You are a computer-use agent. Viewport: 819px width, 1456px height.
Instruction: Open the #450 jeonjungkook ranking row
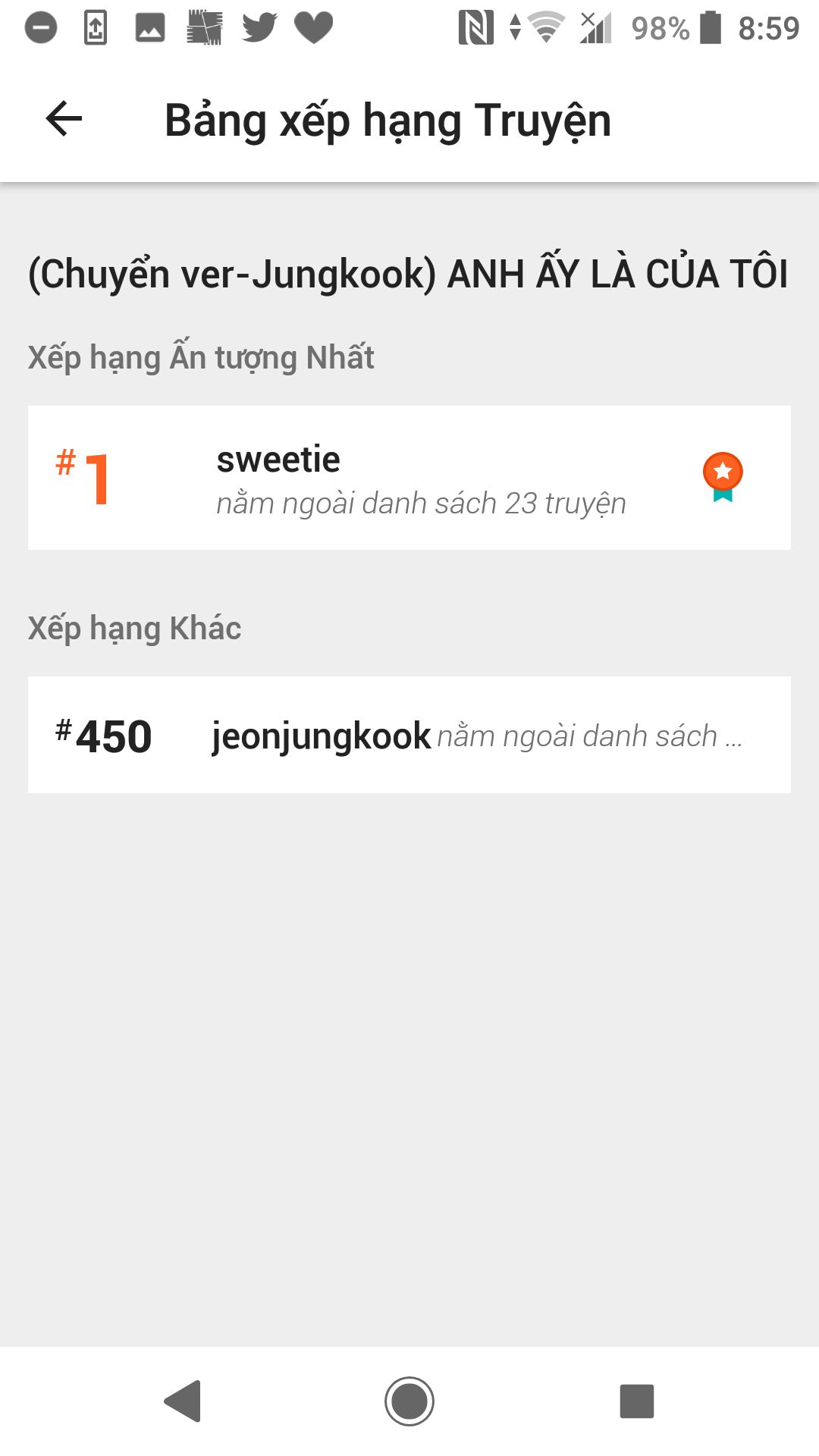click(x=409, y=735)
